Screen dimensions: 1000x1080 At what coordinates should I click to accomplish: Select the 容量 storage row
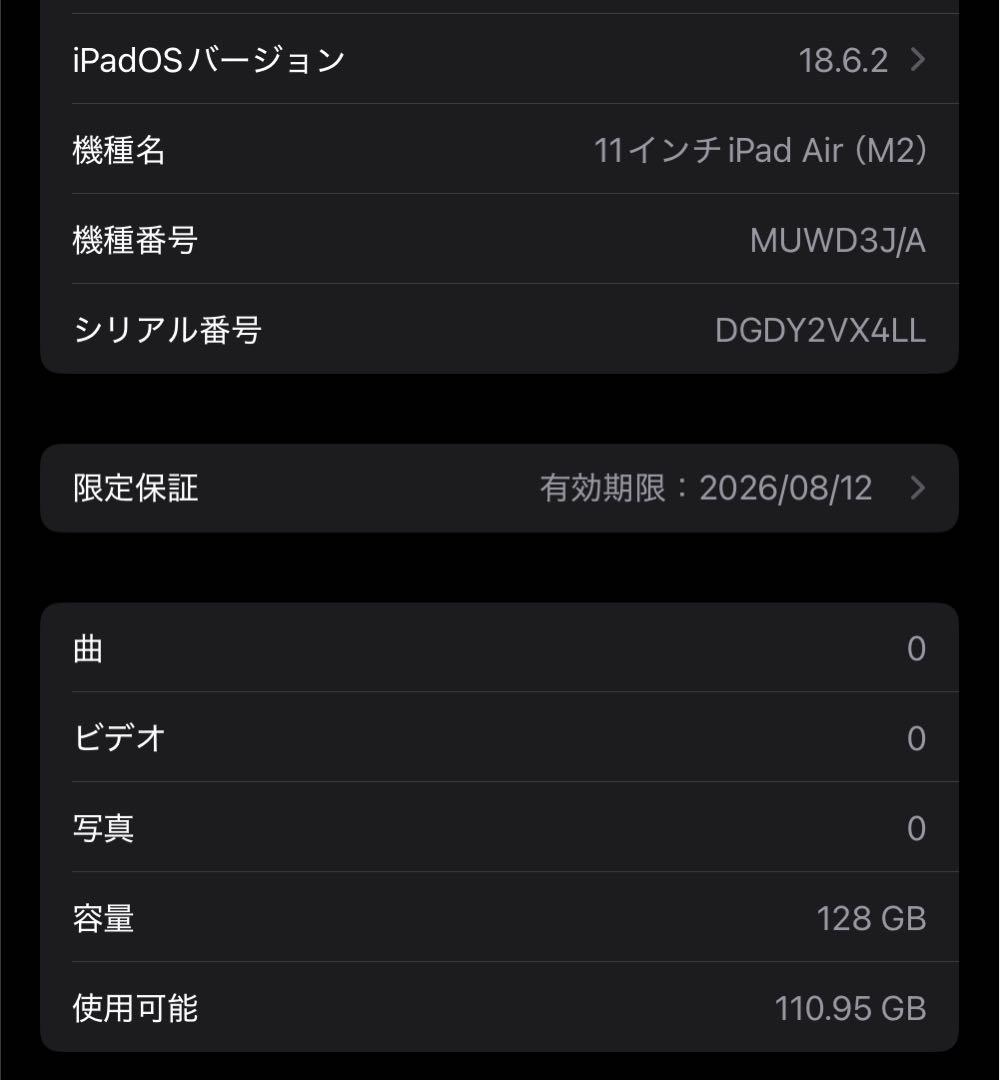click(x=500, y=918)
